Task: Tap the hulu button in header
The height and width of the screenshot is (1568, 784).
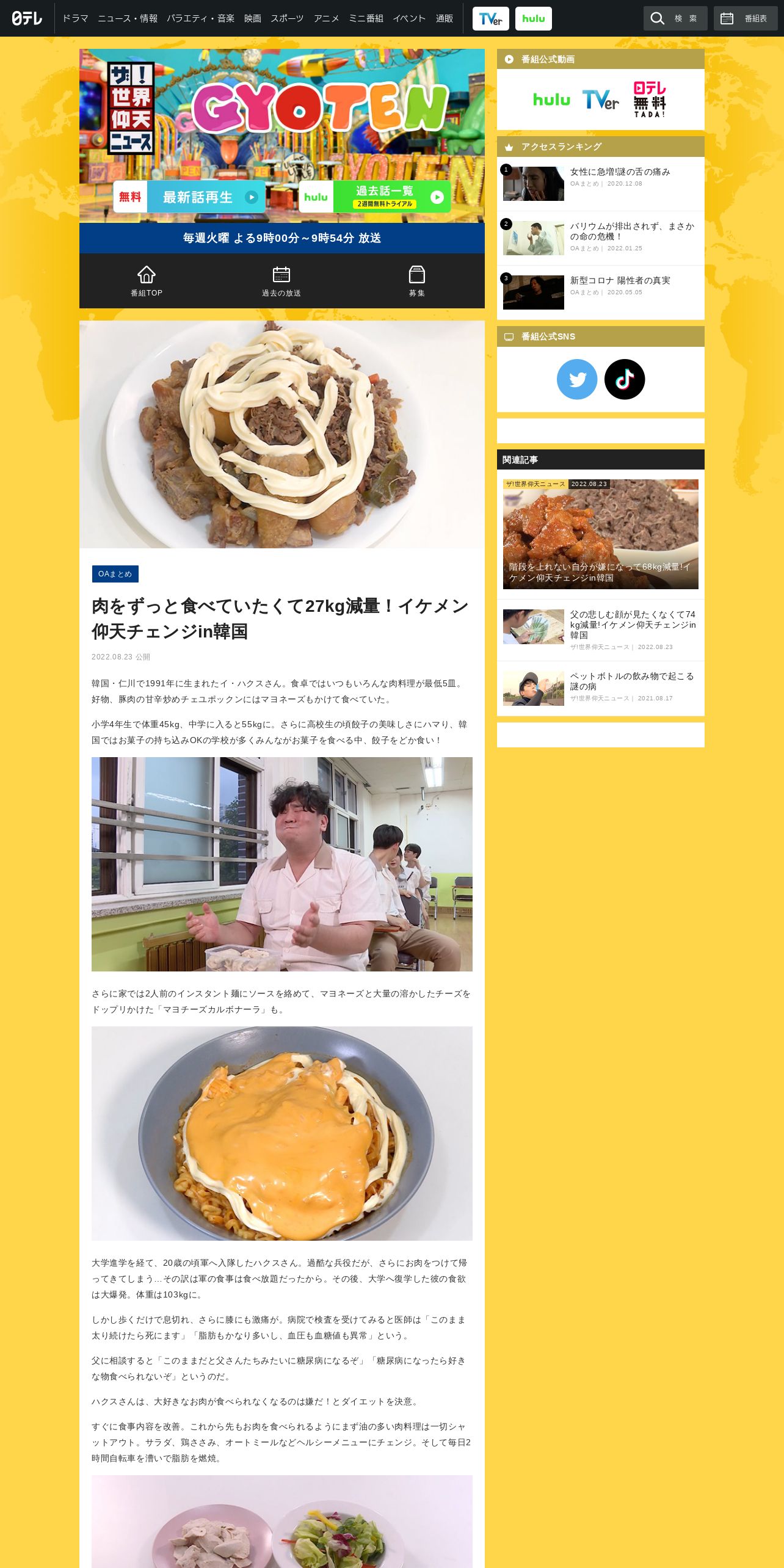Action: coord(534,18)
